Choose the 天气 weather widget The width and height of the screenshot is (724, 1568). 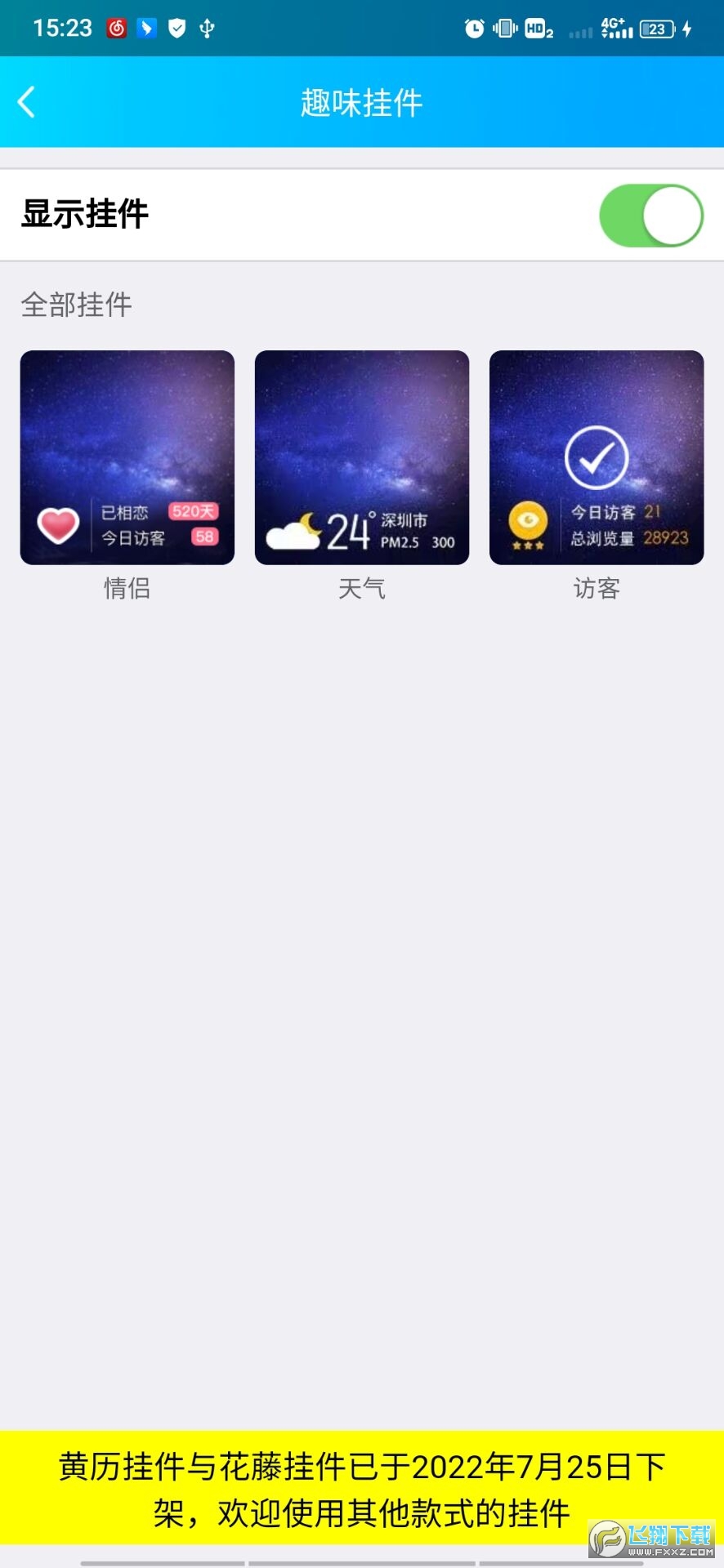tap(362, 458)
